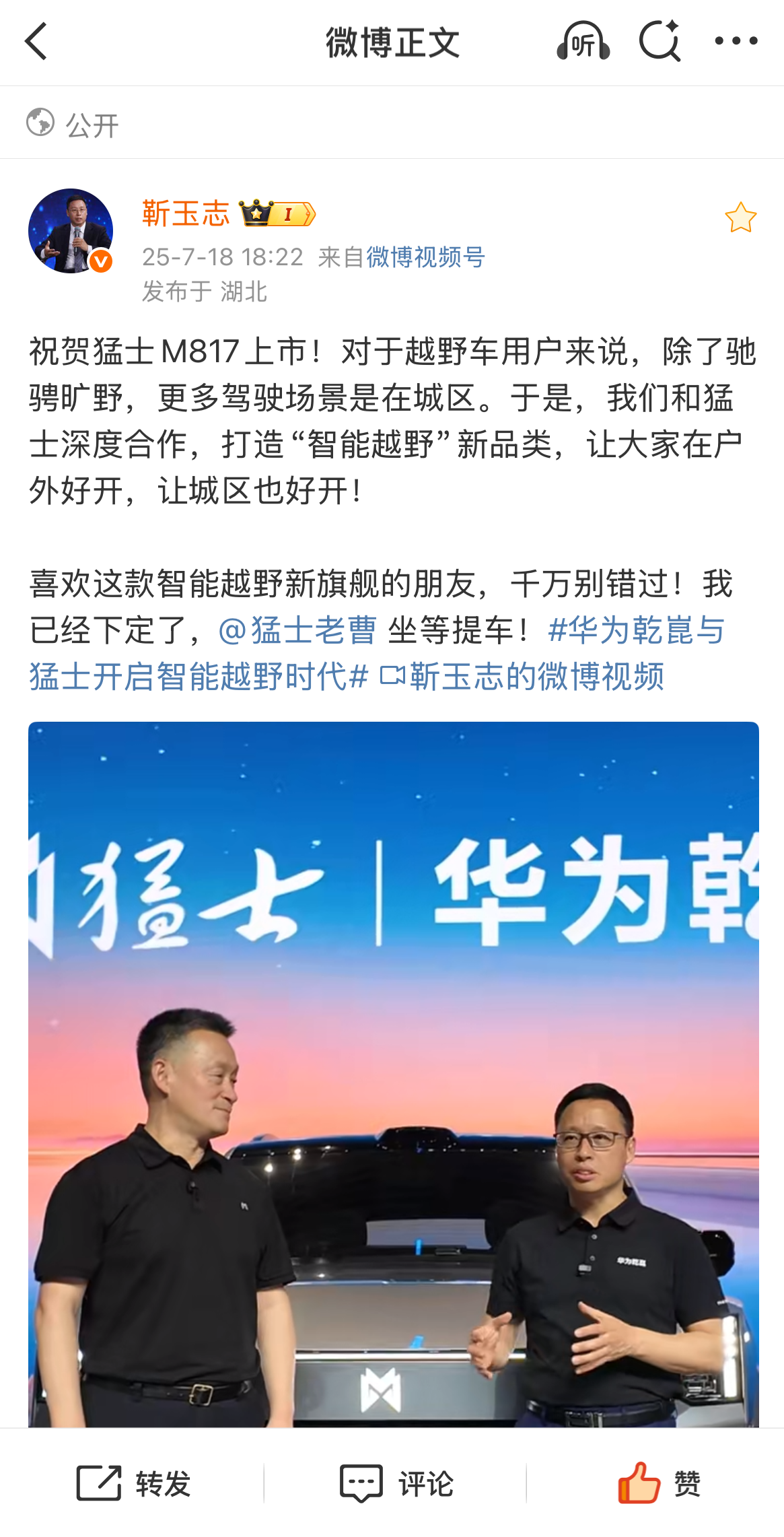Image resolution: width=784 pixels, height=1537 pixels.
Task: Open the 靳玉志 username link
Action: (x=186, y=214)
